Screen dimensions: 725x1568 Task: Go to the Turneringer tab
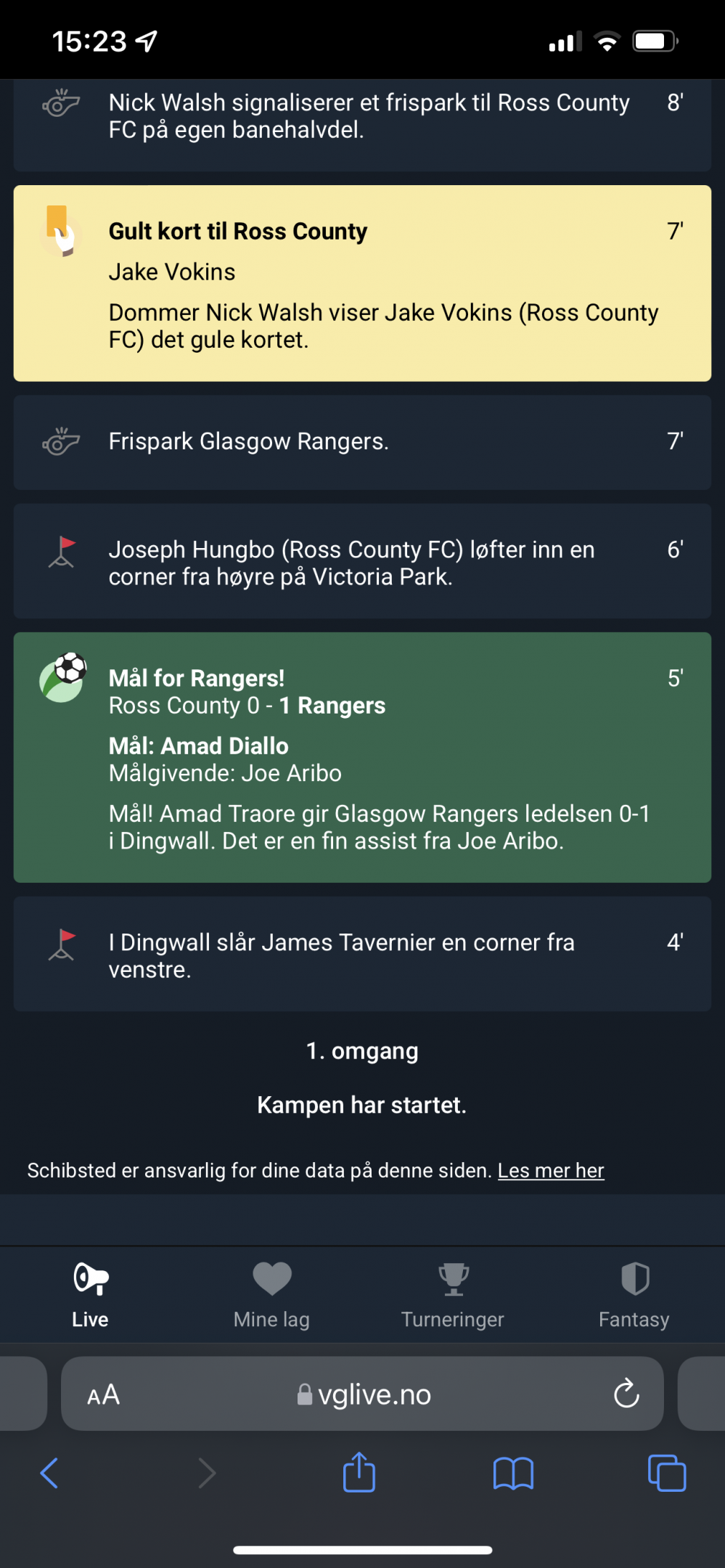[x=453, y=1296]
